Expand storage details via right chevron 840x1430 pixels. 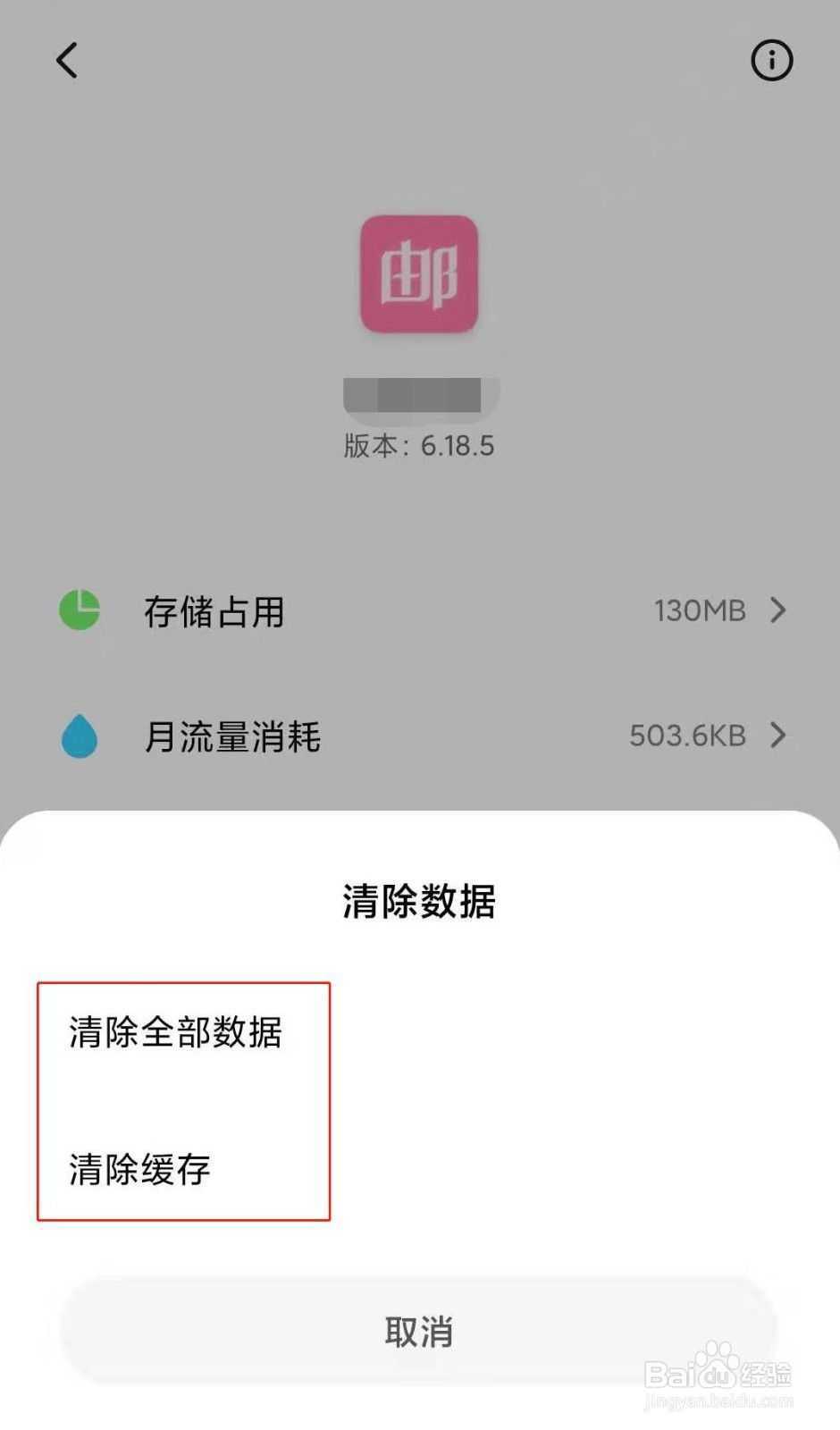(x=777, y=611)
